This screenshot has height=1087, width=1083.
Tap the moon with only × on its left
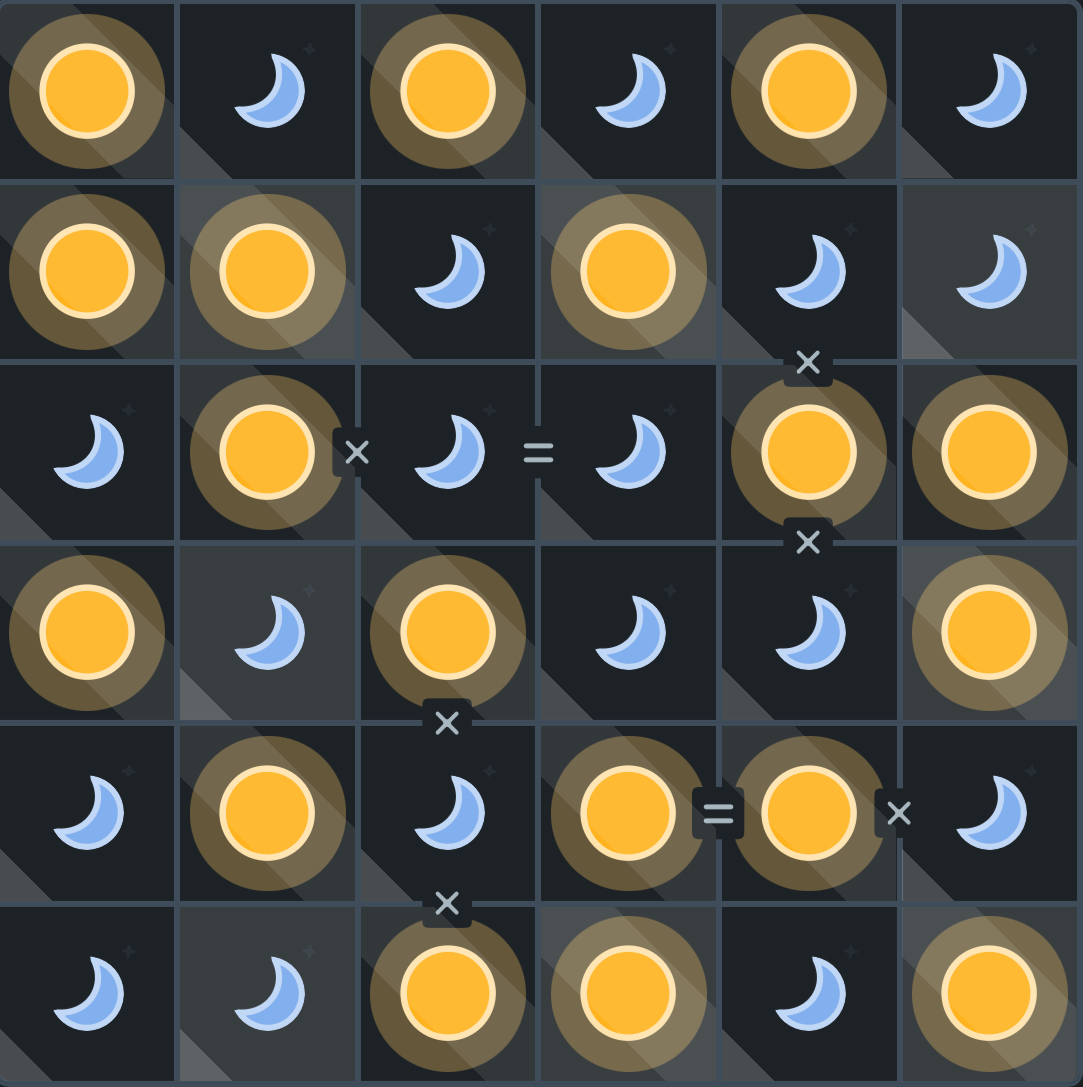[x=988, y=812]
